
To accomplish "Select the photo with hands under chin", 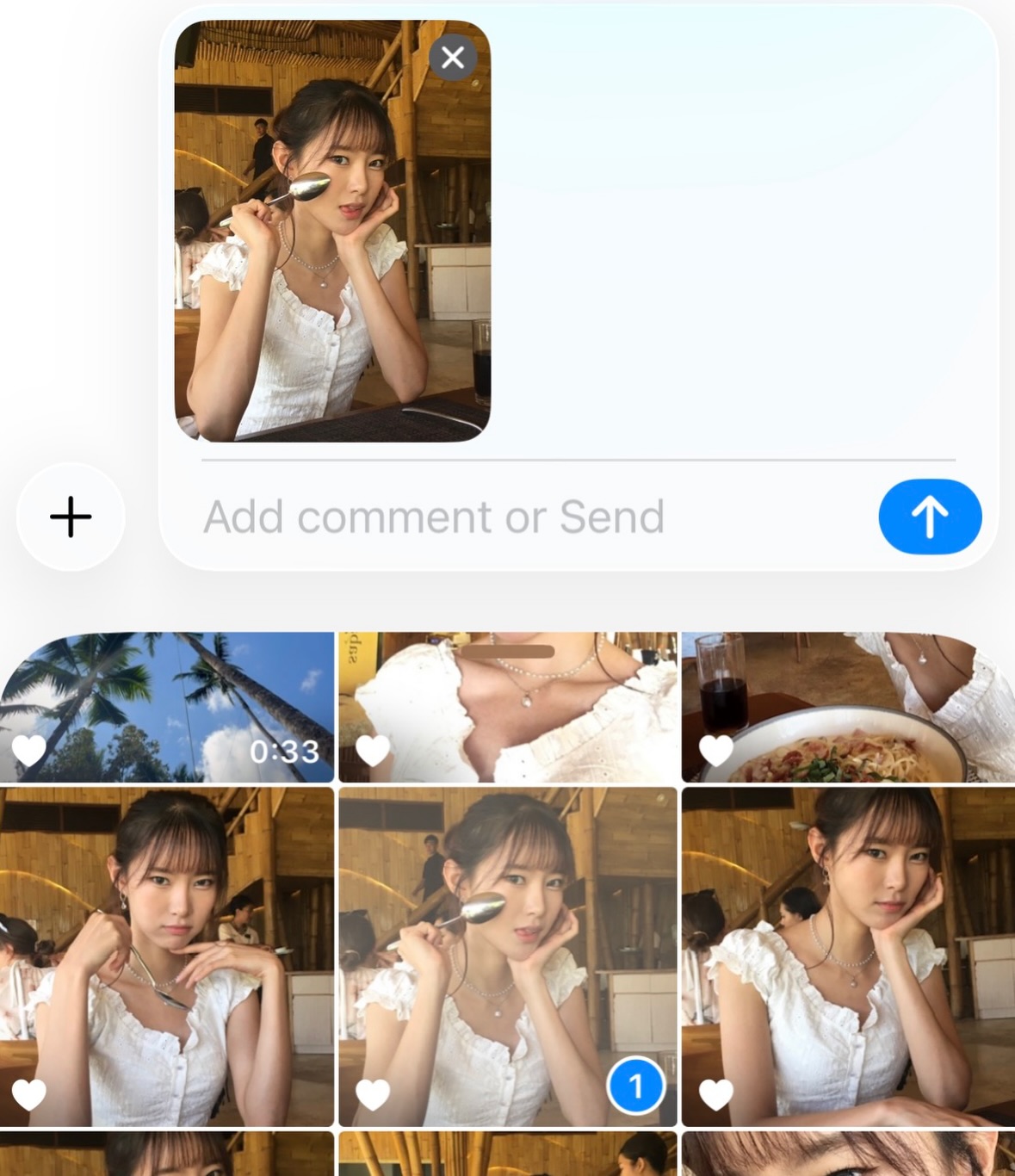I will (x=166, y=956).
